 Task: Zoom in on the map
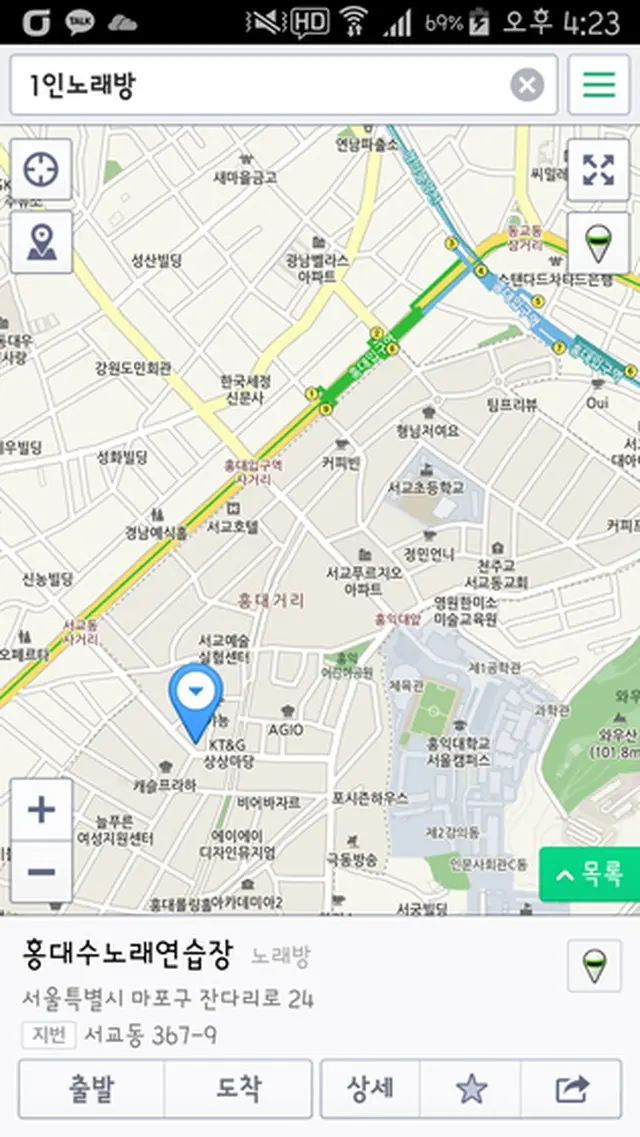[x=41, y=809]
